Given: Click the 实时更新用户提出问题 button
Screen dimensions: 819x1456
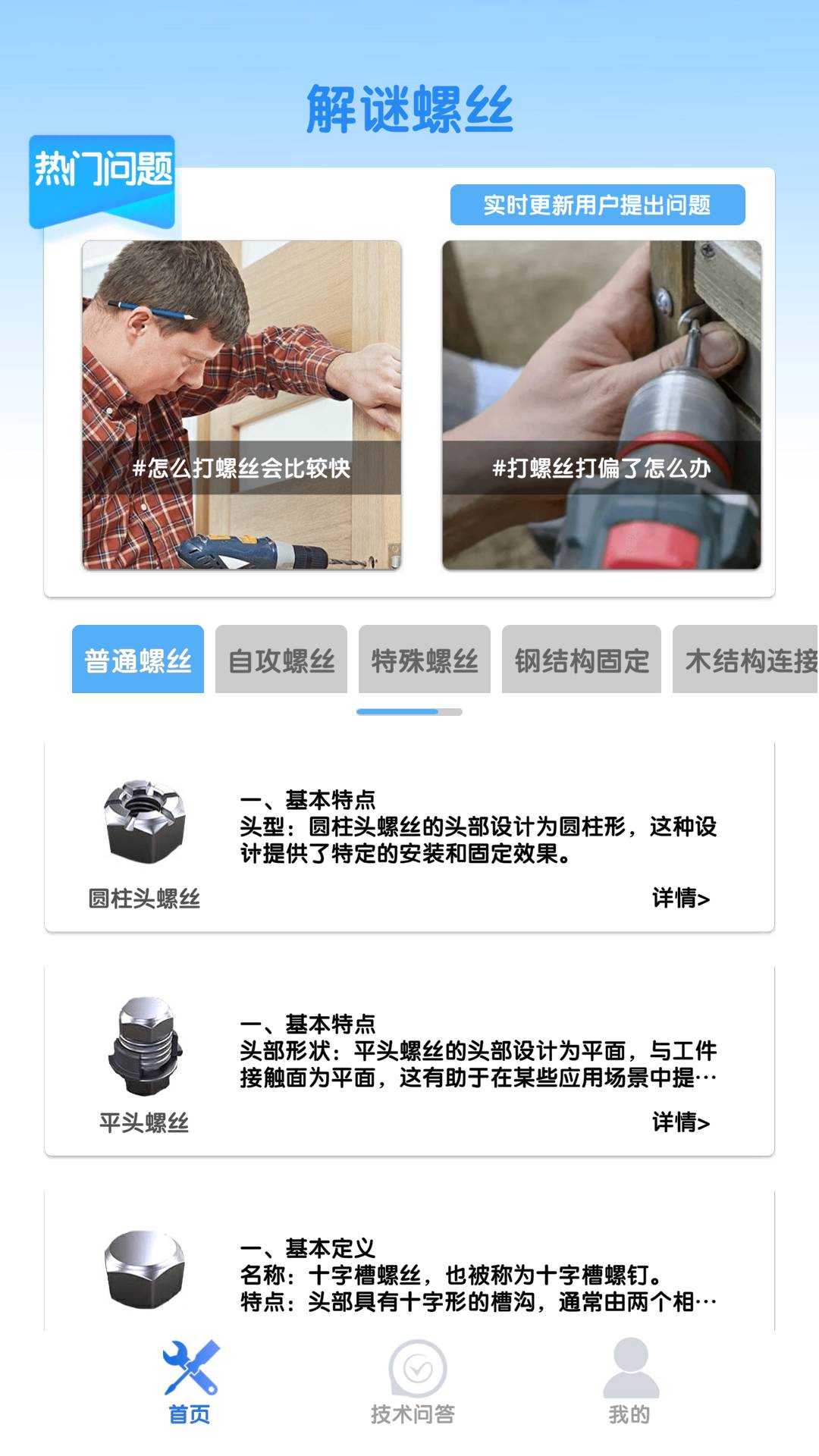Looking at the screenshot, I should point(598,203).
